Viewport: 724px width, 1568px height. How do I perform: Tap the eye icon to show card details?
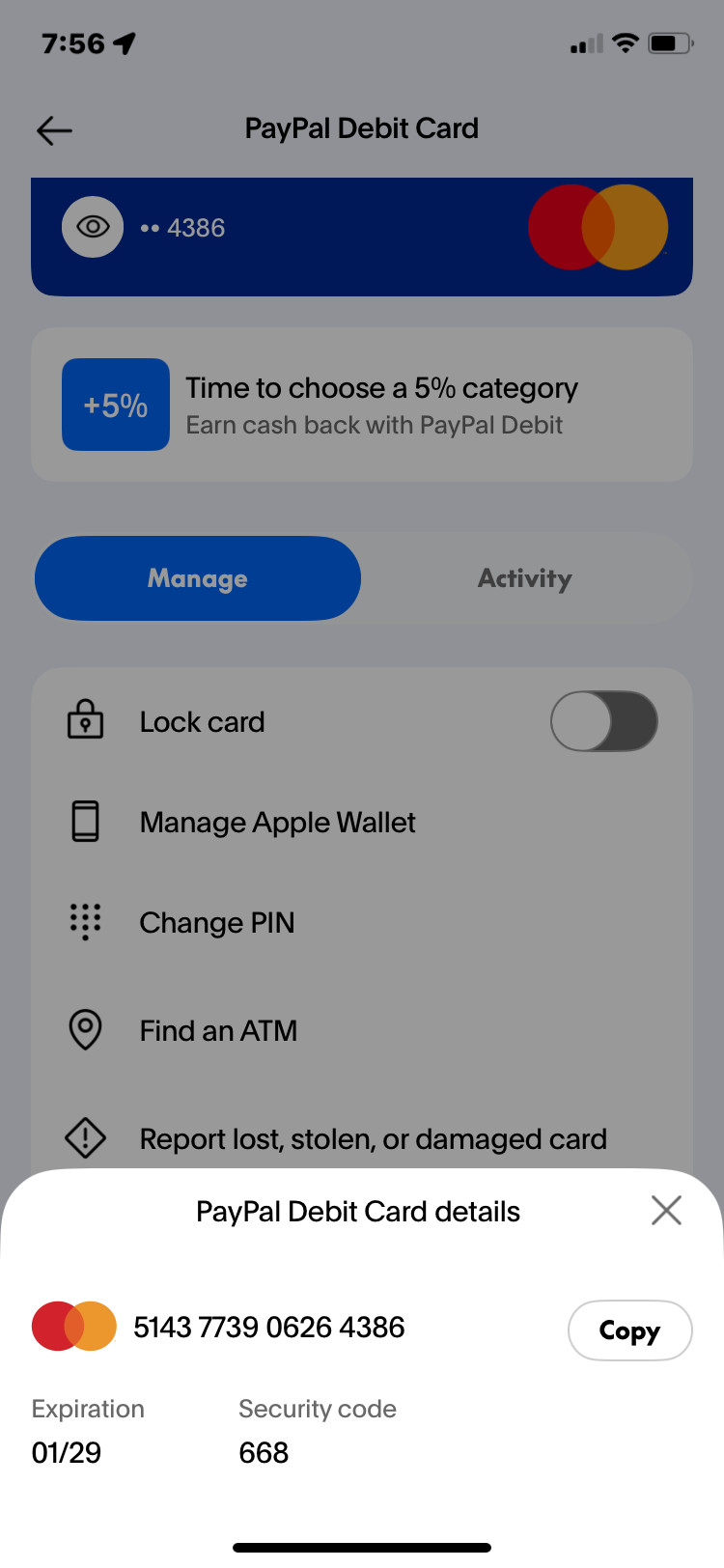coord(93,227)
